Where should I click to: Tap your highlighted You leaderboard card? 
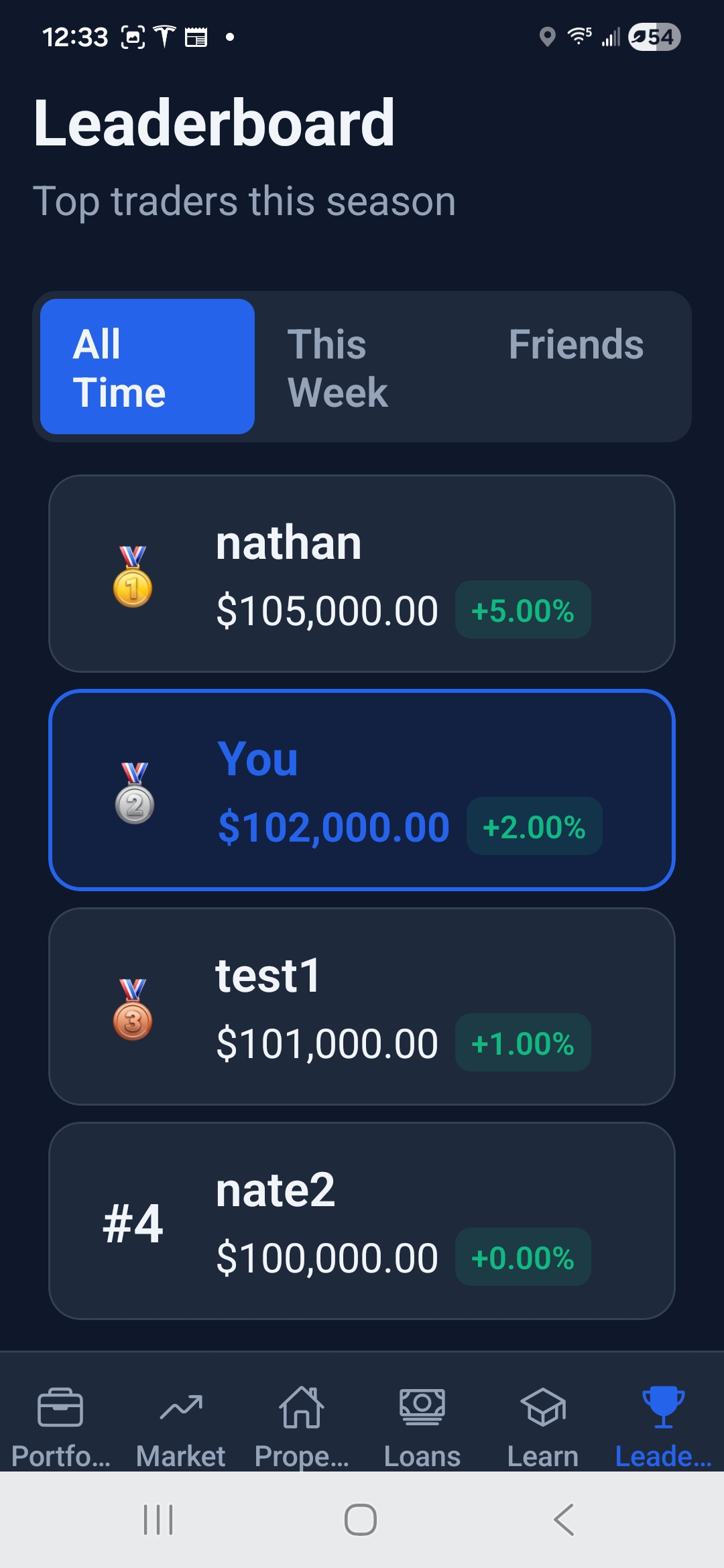(x=362, y=791)
